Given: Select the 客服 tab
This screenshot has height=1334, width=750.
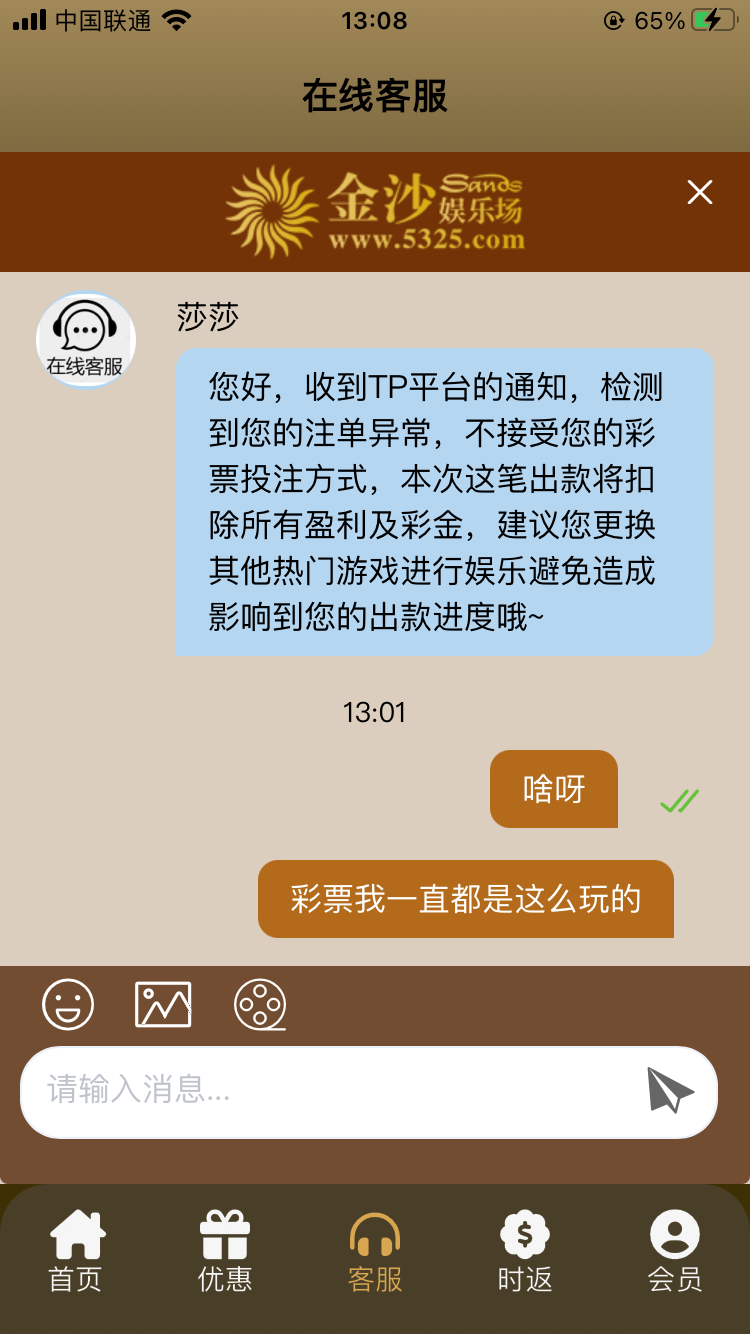Looking at the screenshot, I should 375,1250.
